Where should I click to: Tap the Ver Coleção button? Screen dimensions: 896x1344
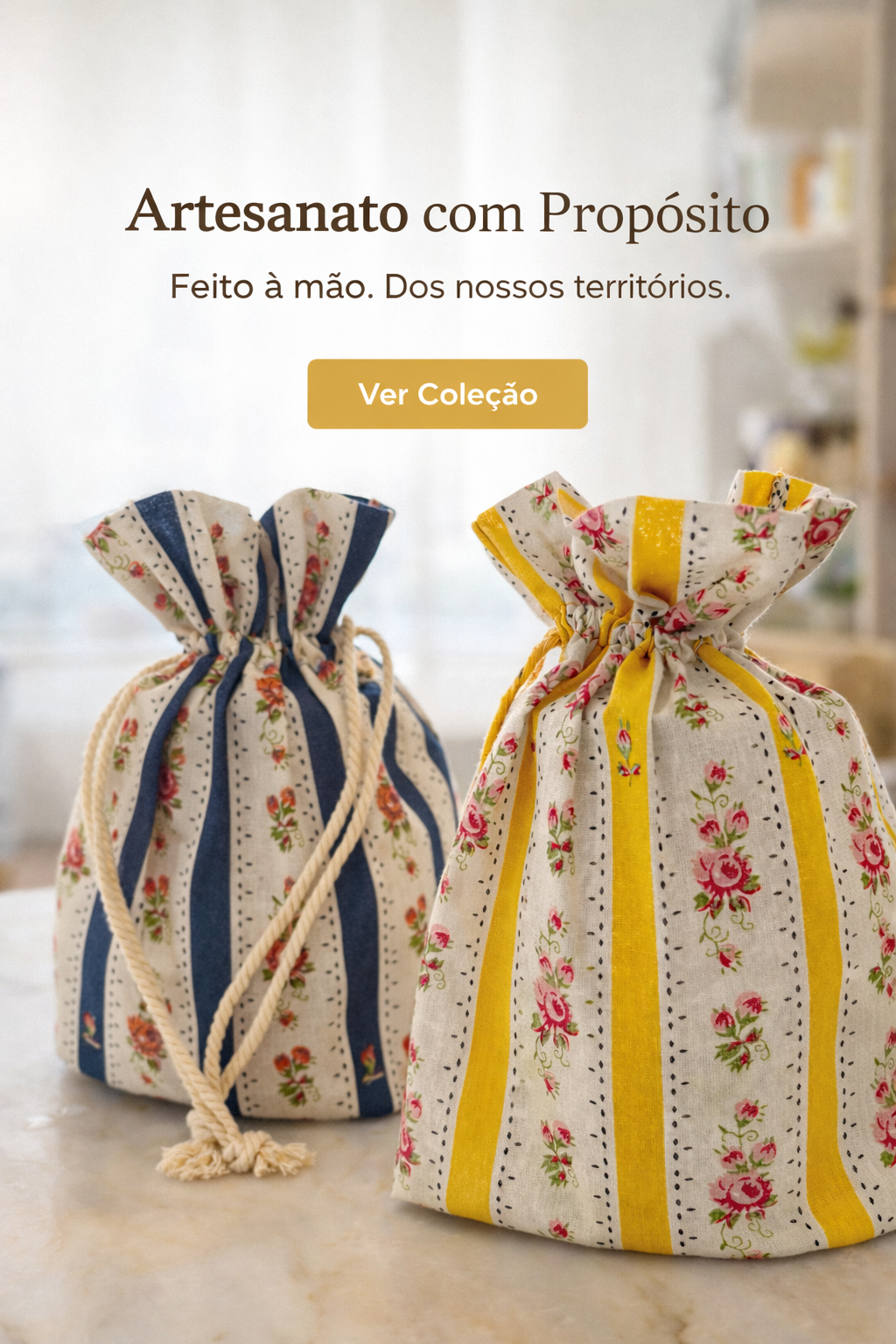pyautogui.click(x=447, y=394)
